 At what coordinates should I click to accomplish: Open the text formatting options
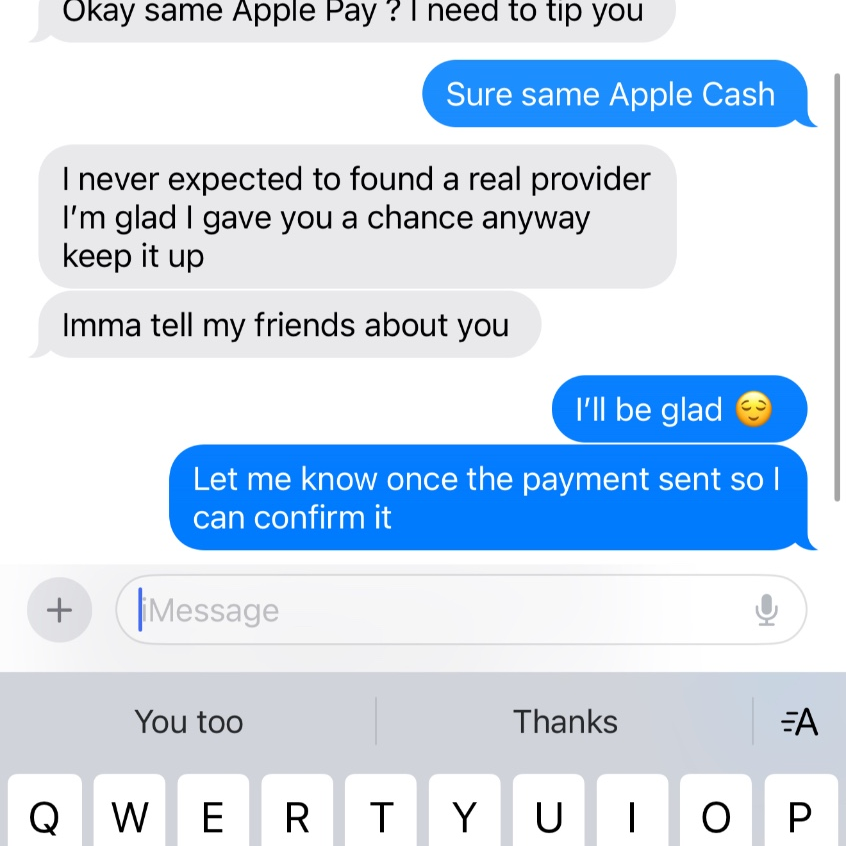click(799, 721)
